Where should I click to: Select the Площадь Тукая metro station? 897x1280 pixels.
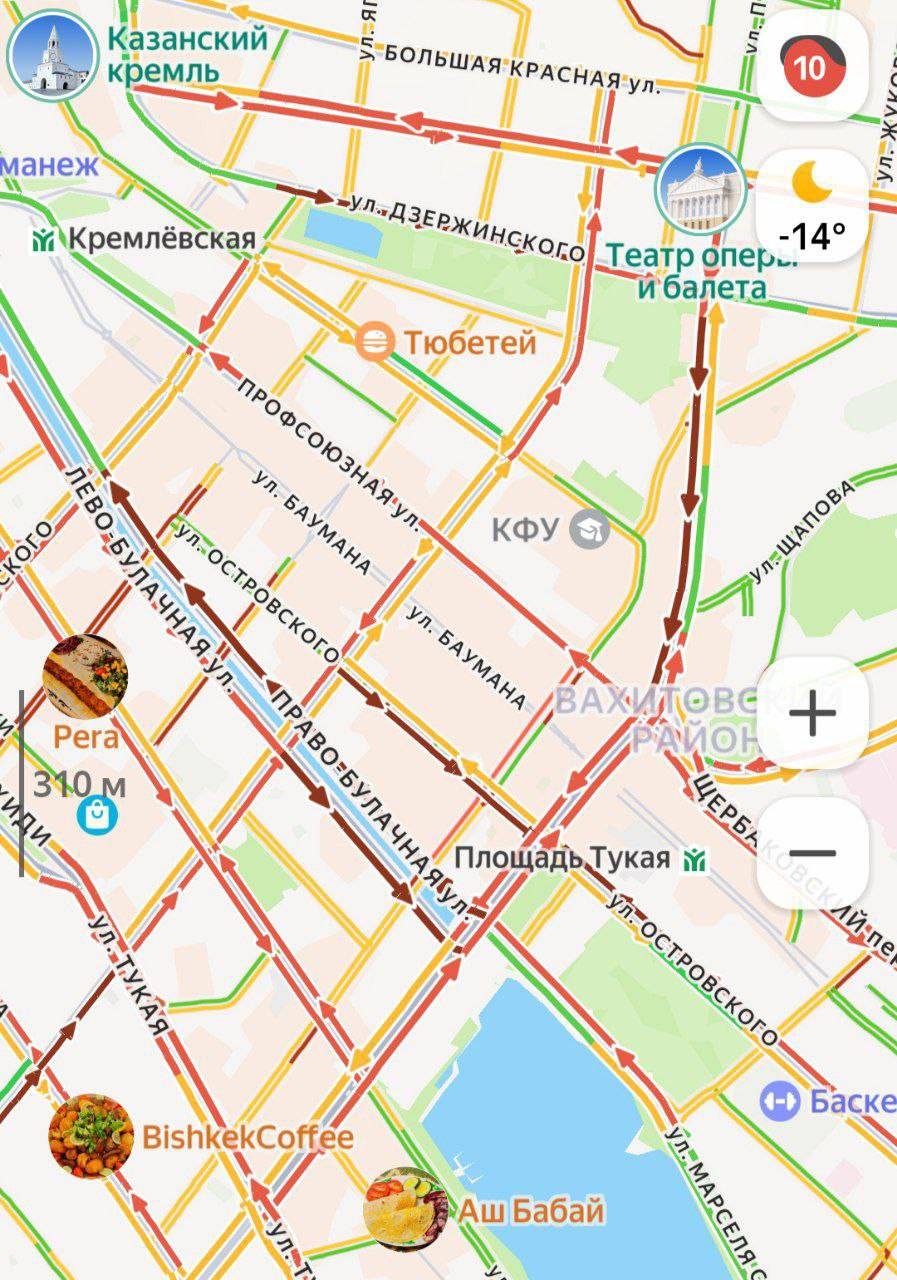coord(693,859)
